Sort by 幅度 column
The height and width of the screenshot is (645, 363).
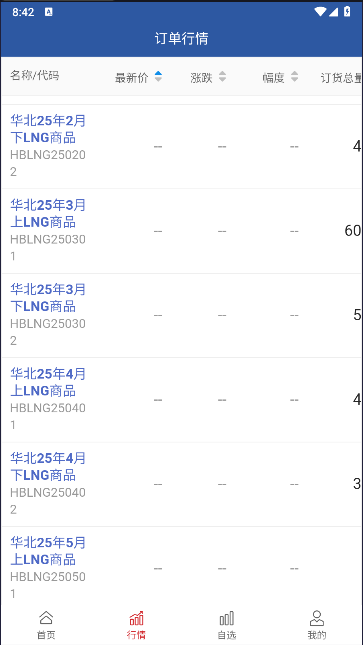pos(280,77)
